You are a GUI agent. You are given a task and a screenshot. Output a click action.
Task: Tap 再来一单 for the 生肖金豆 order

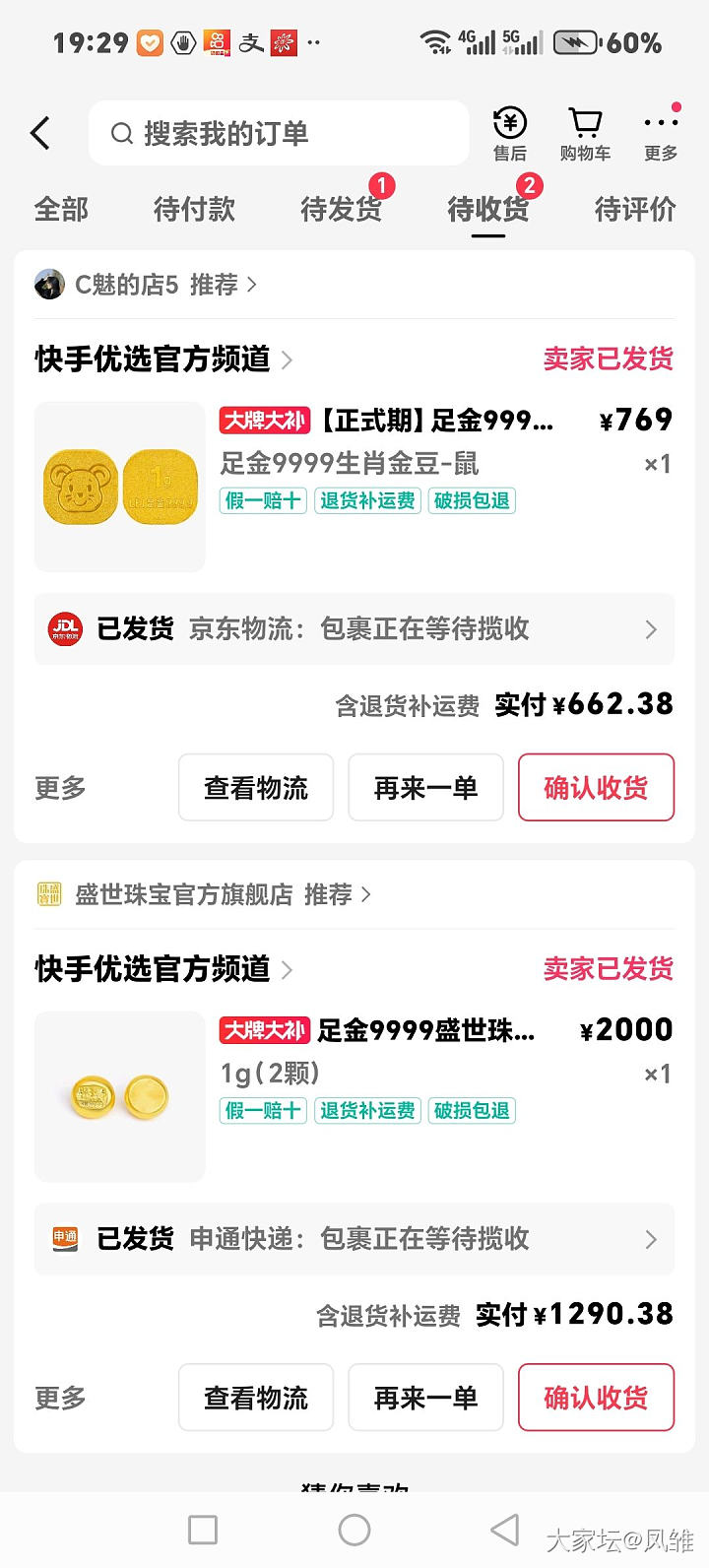[x=425, y=788]
